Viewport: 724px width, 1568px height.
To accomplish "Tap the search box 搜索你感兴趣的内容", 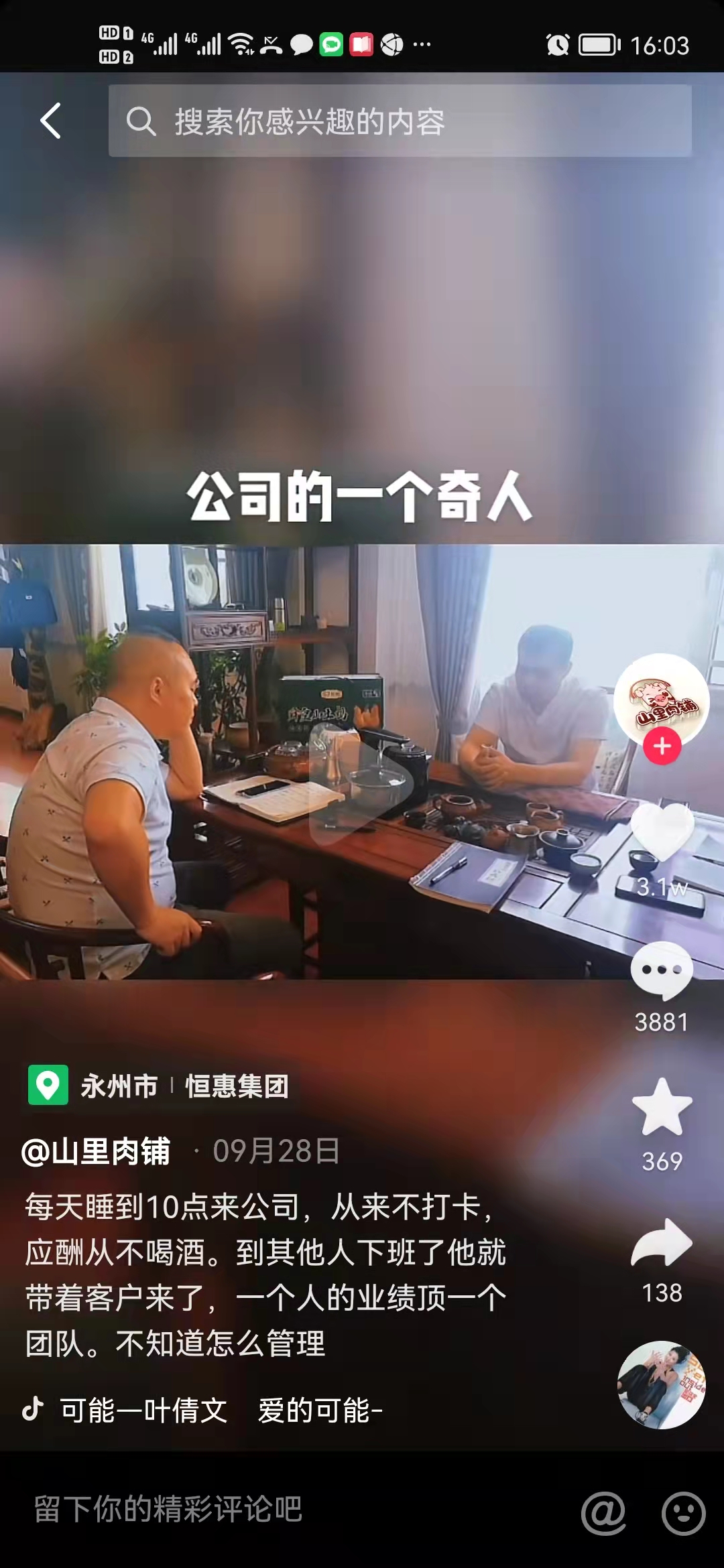I will [400, 121].
